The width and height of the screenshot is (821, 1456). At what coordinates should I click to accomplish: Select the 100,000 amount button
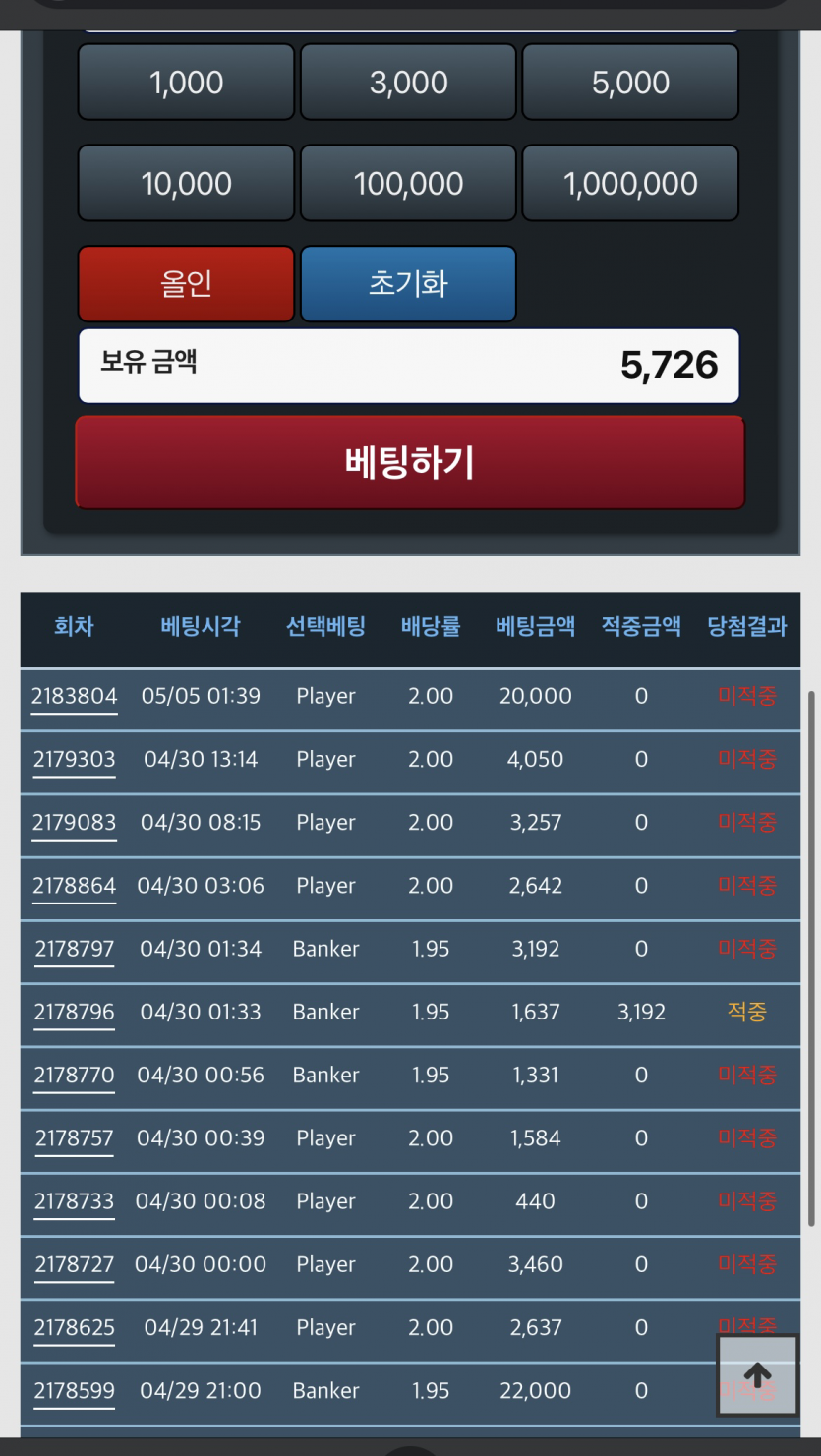click(x=408, y=184)
